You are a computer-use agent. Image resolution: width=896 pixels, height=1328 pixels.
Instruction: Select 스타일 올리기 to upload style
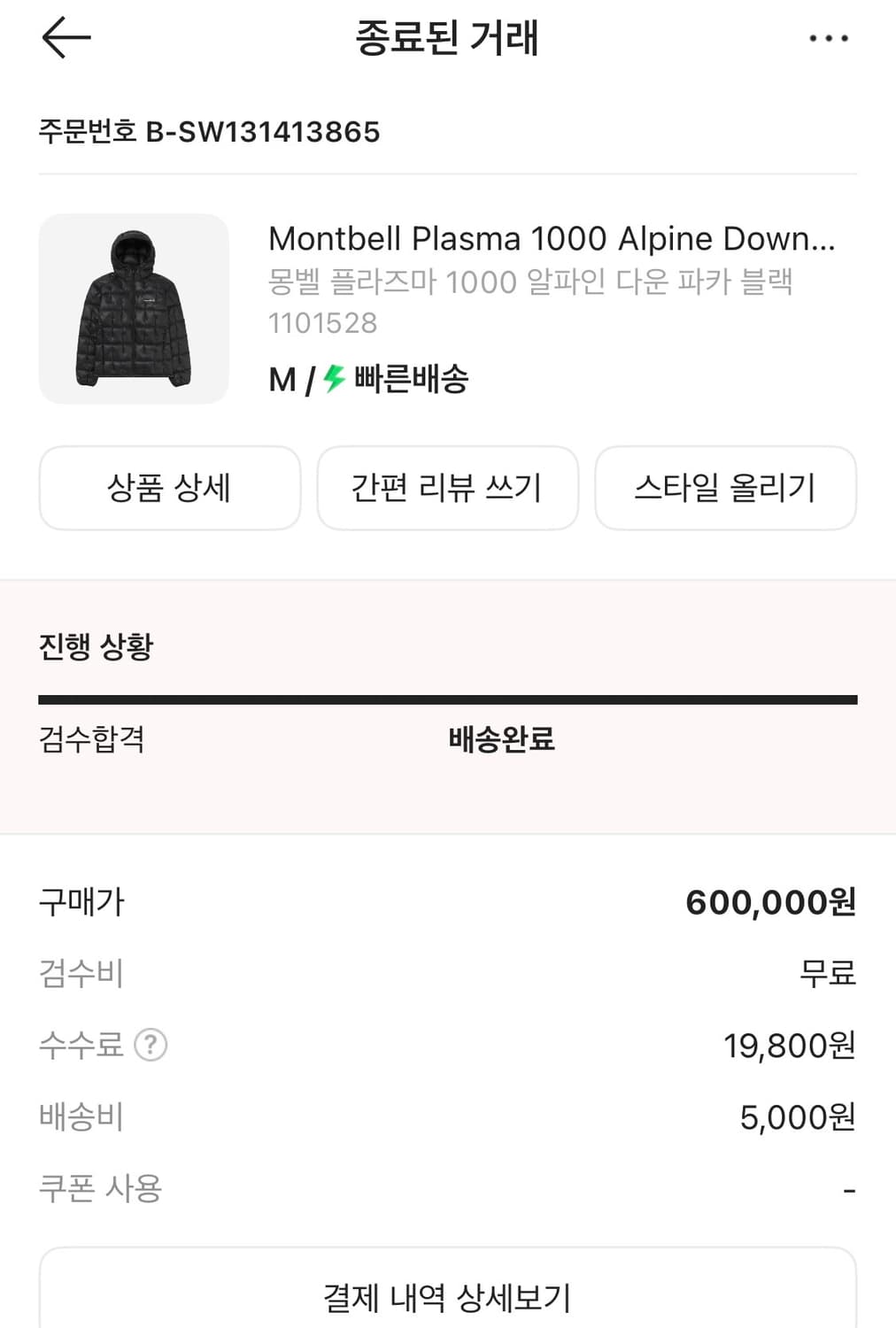point(725,488)
